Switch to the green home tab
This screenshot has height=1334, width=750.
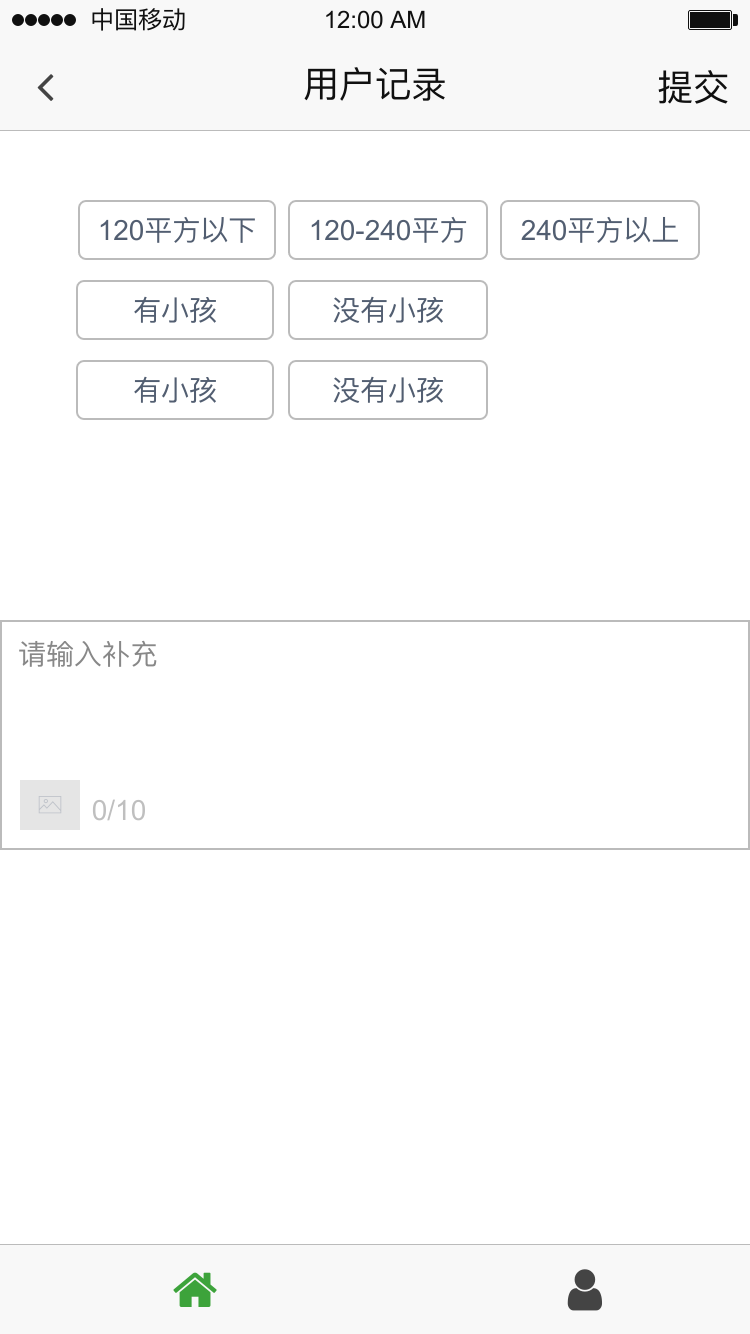pyautogui.click(x=195, y=1290)
